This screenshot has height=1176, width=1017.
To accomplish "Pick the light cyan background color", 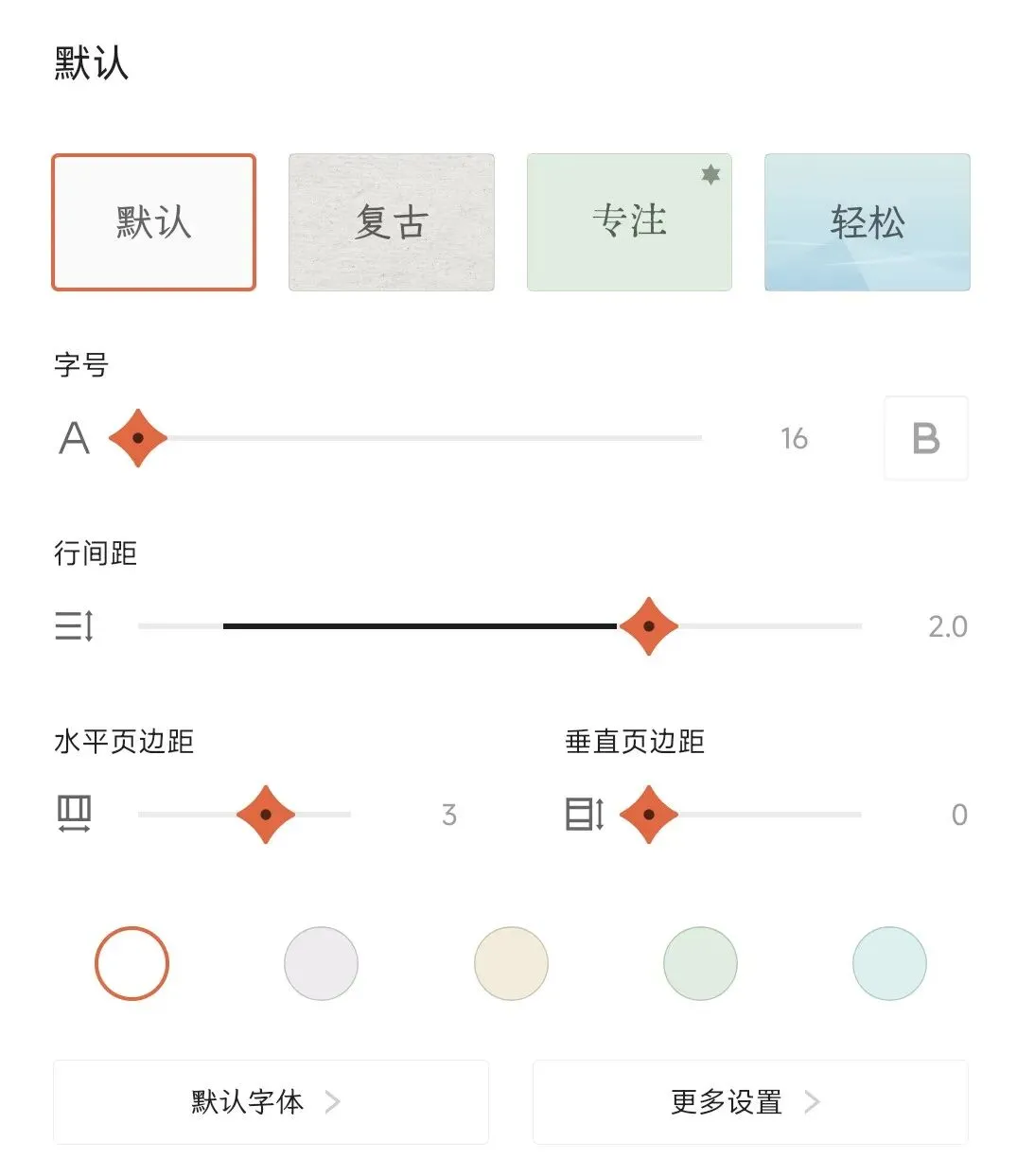I will [x=889, y=963].
